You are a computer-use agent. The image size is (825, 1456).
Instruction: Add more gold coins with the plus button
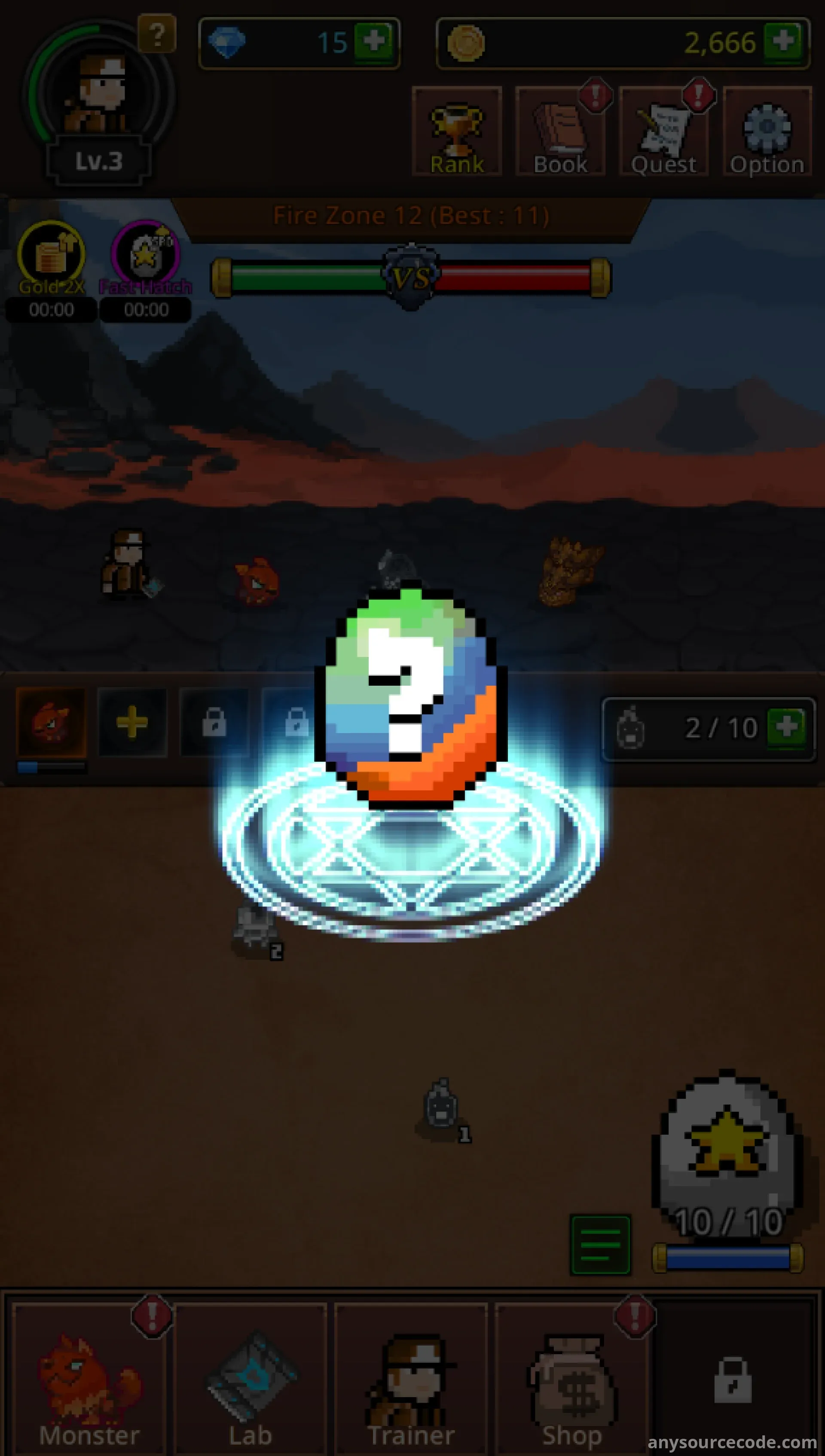pos(784,42)
